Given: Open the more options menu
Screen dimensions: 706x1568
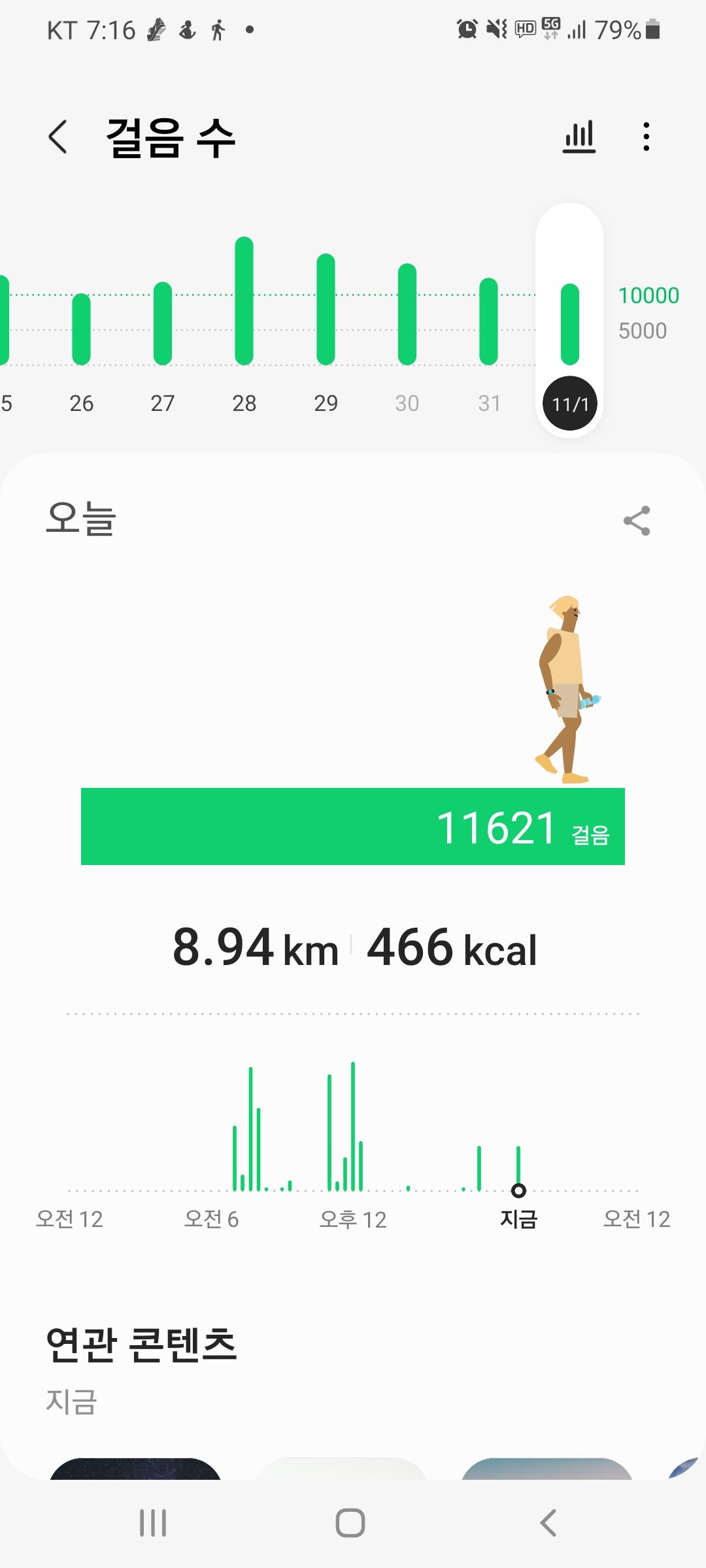Looking at the screenshot, I should coord(646,137).
